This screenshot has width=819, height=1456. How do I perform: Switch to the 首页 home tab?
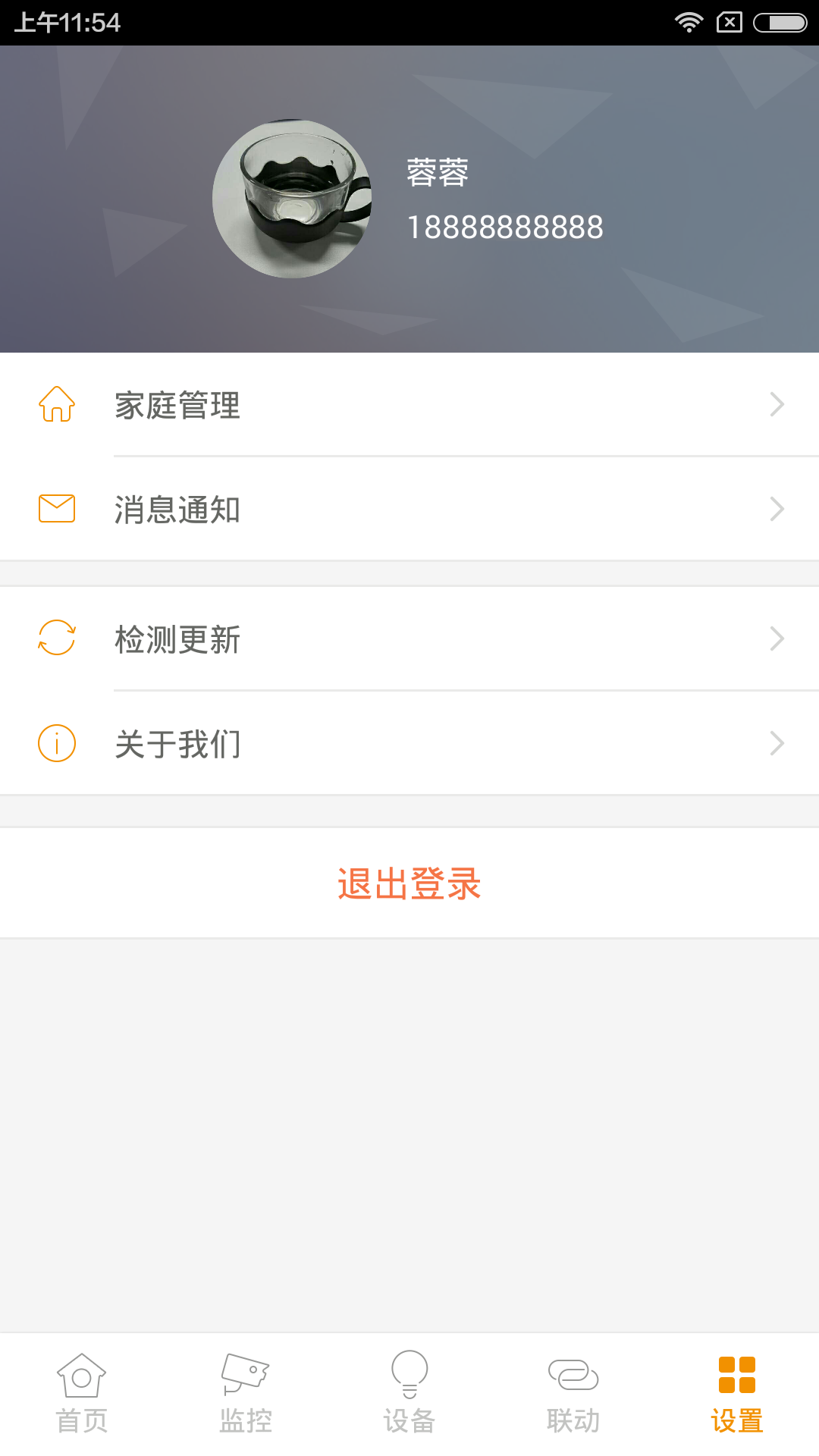tap(82, 1394)
